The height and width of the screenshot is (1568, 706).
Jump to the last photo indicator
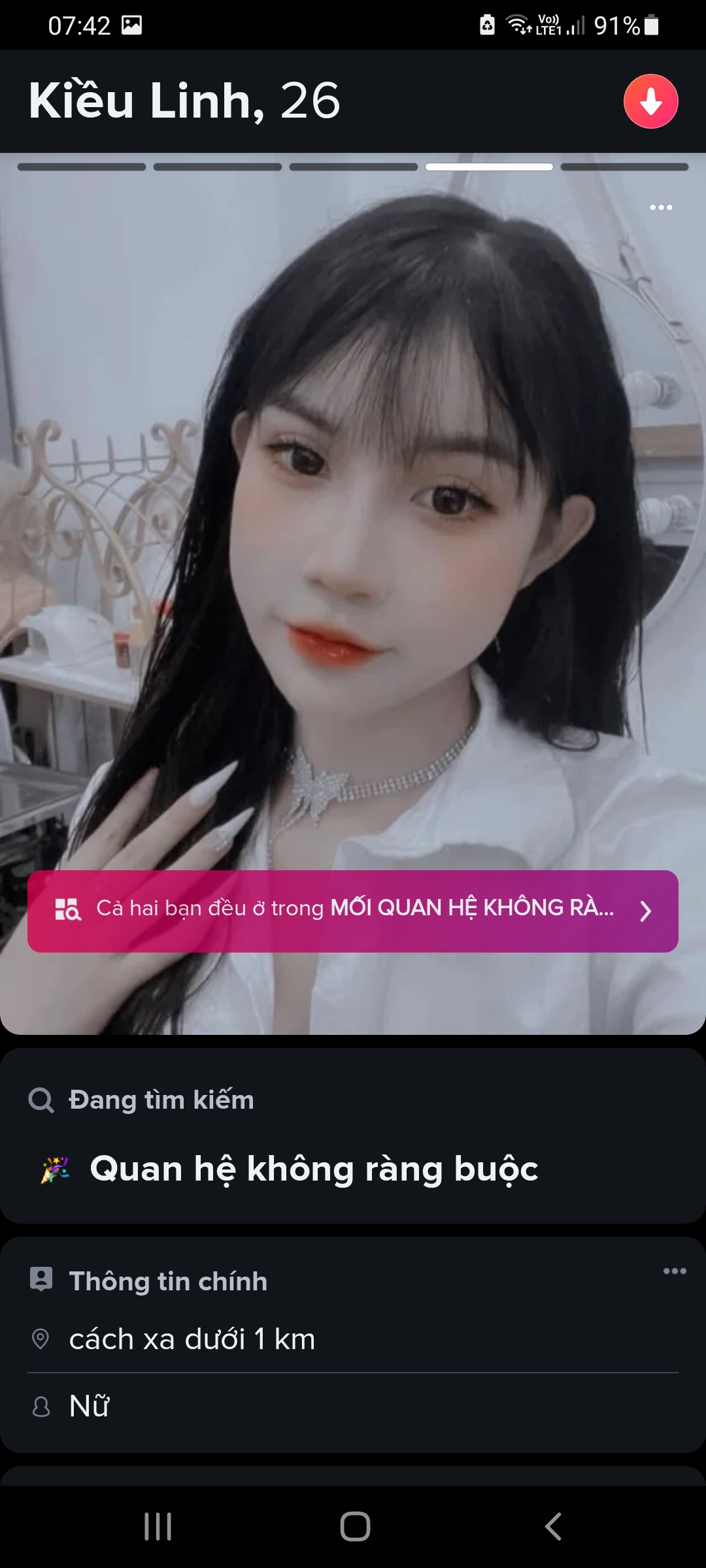624,167
